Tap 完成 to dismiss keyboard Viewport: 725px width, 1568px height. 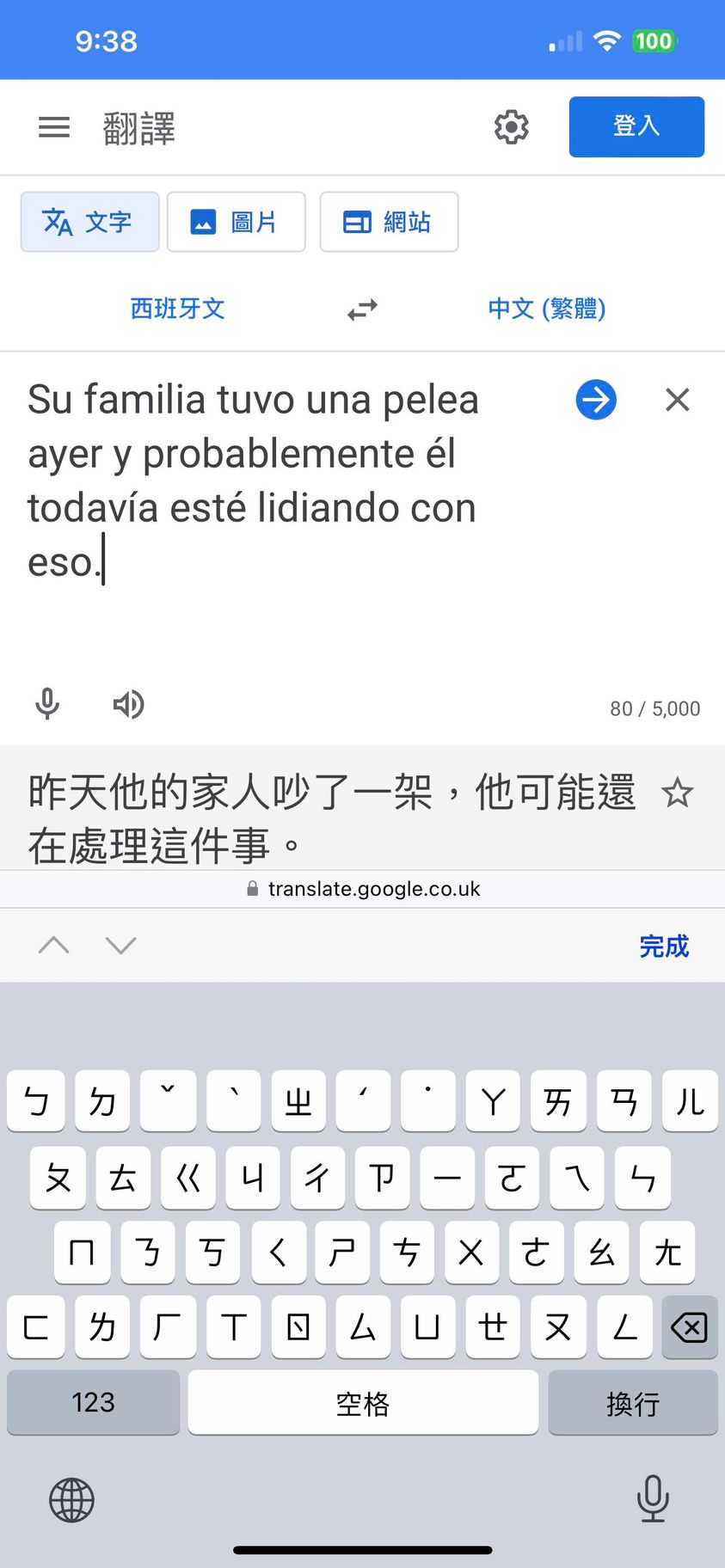[663, 946]
